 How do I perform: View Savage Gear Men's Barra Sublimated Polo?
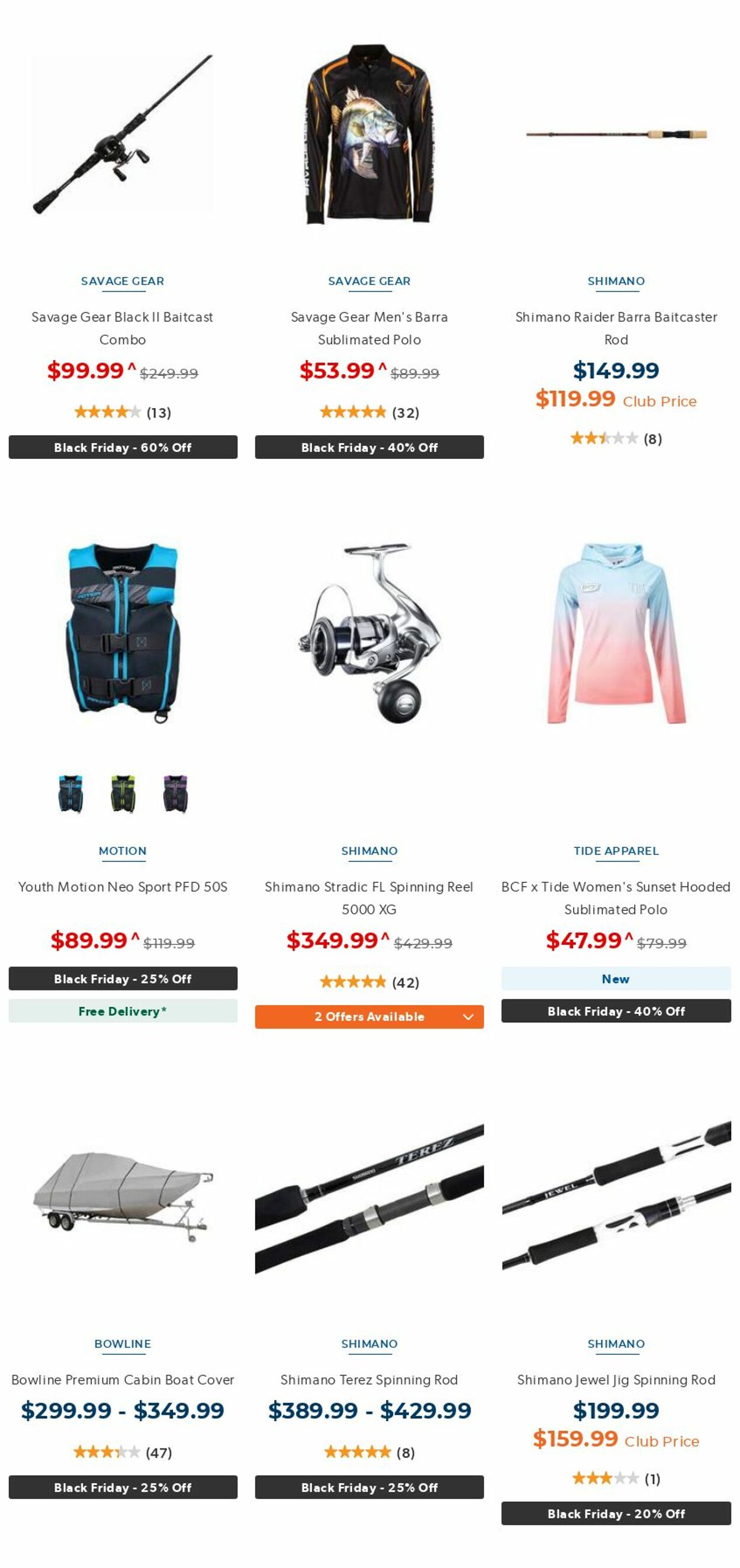pos(369,327)
